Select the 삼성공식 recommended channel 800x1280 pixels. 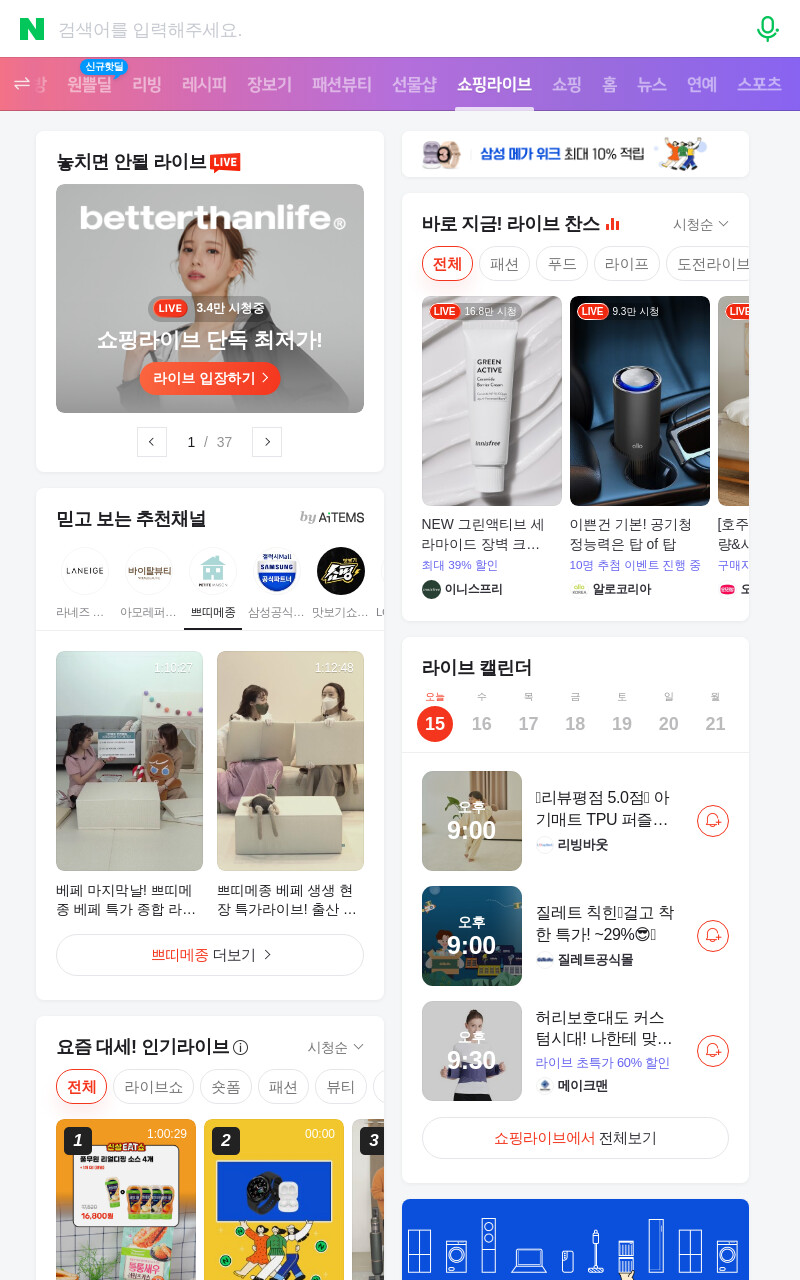tap(276, 584)
